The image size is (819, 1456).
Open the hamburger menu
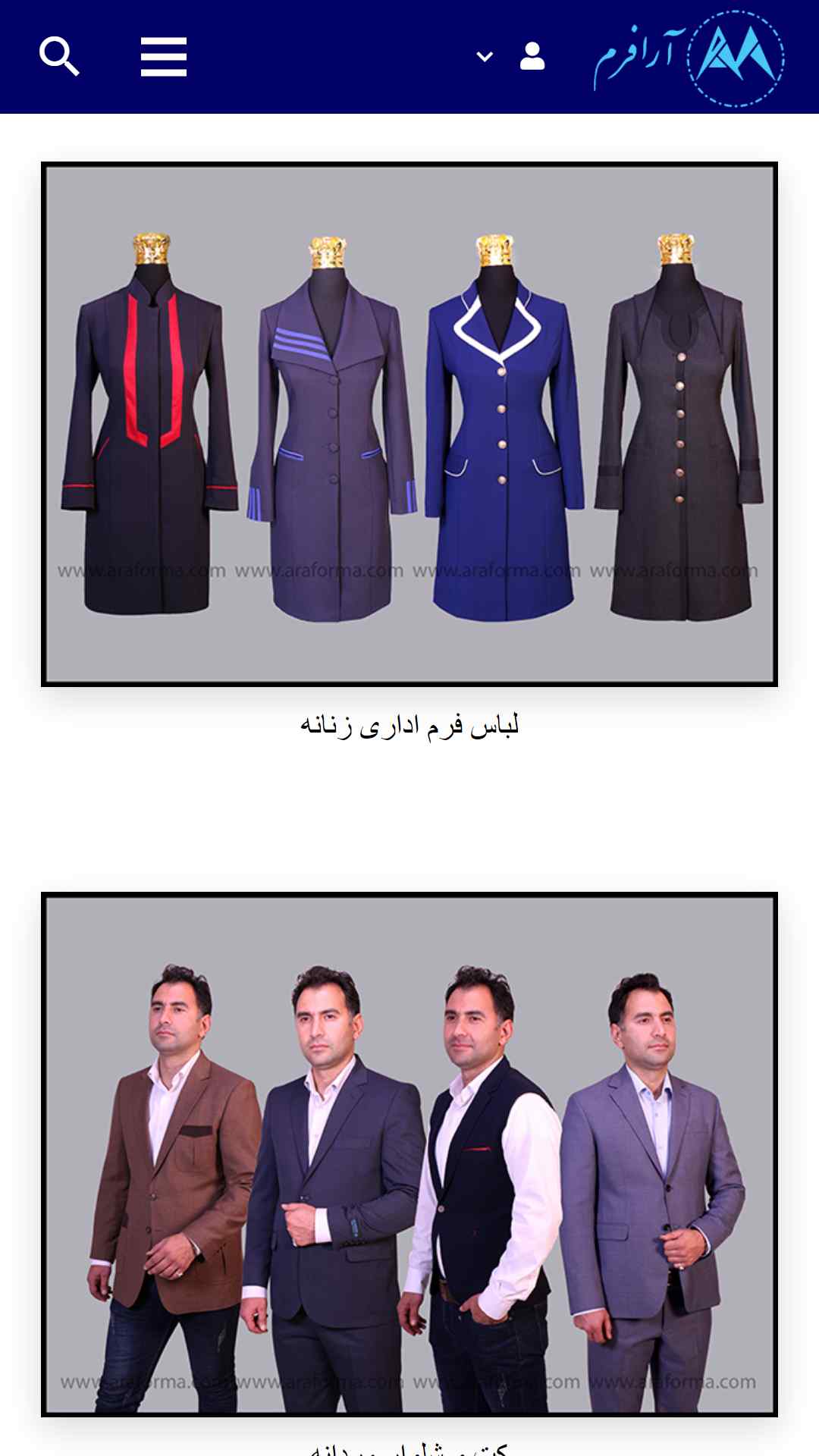click(164, 57)
